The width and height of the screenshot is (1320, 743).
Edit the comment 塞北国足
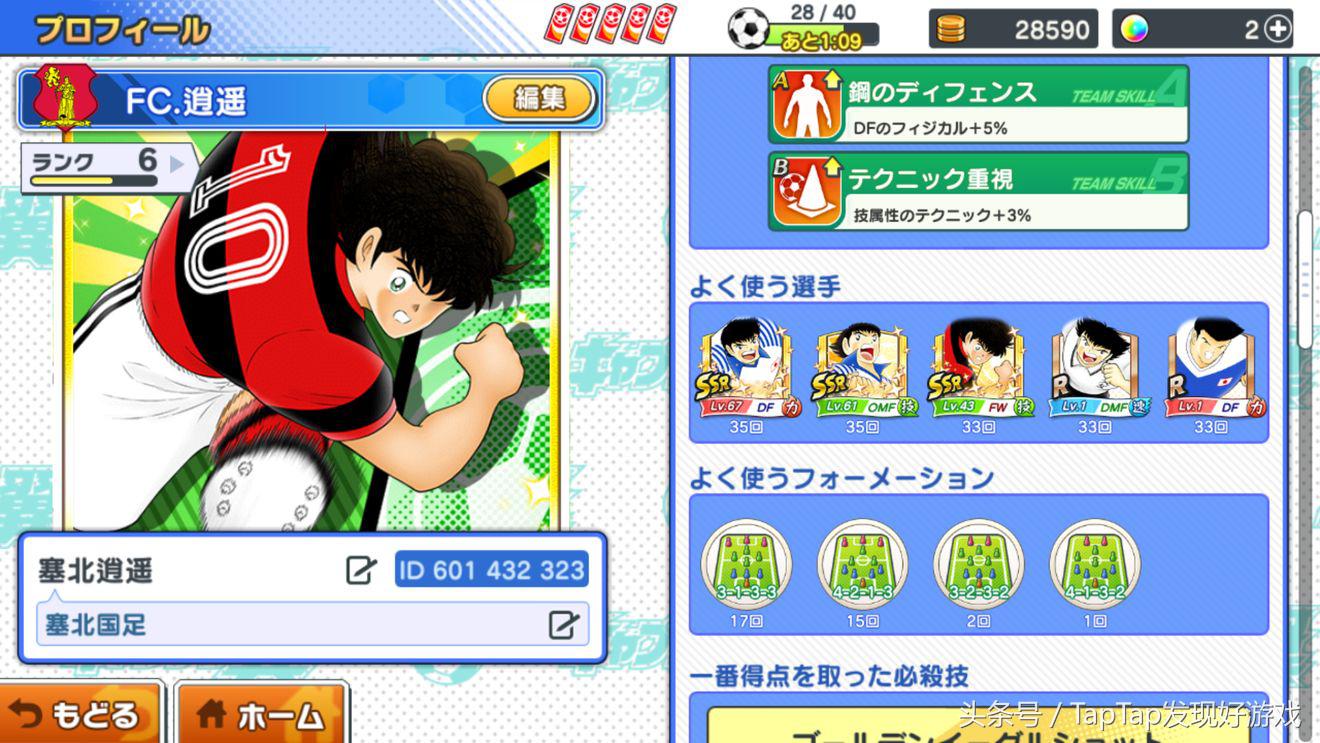pyautogui.click(x=564, y=625)
